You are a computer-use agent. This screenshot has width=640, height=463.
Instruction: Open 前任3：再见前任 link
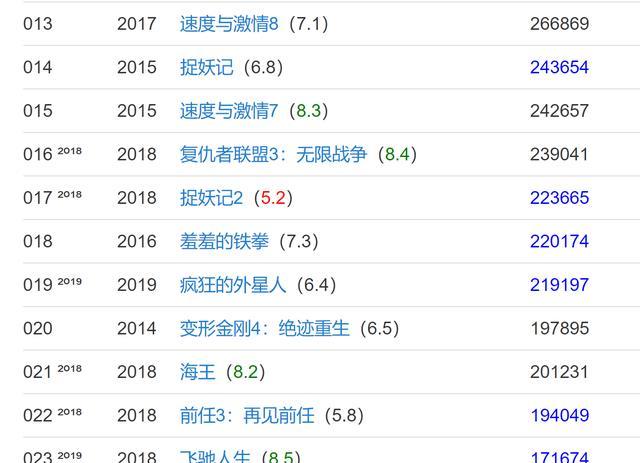[246, 415]
